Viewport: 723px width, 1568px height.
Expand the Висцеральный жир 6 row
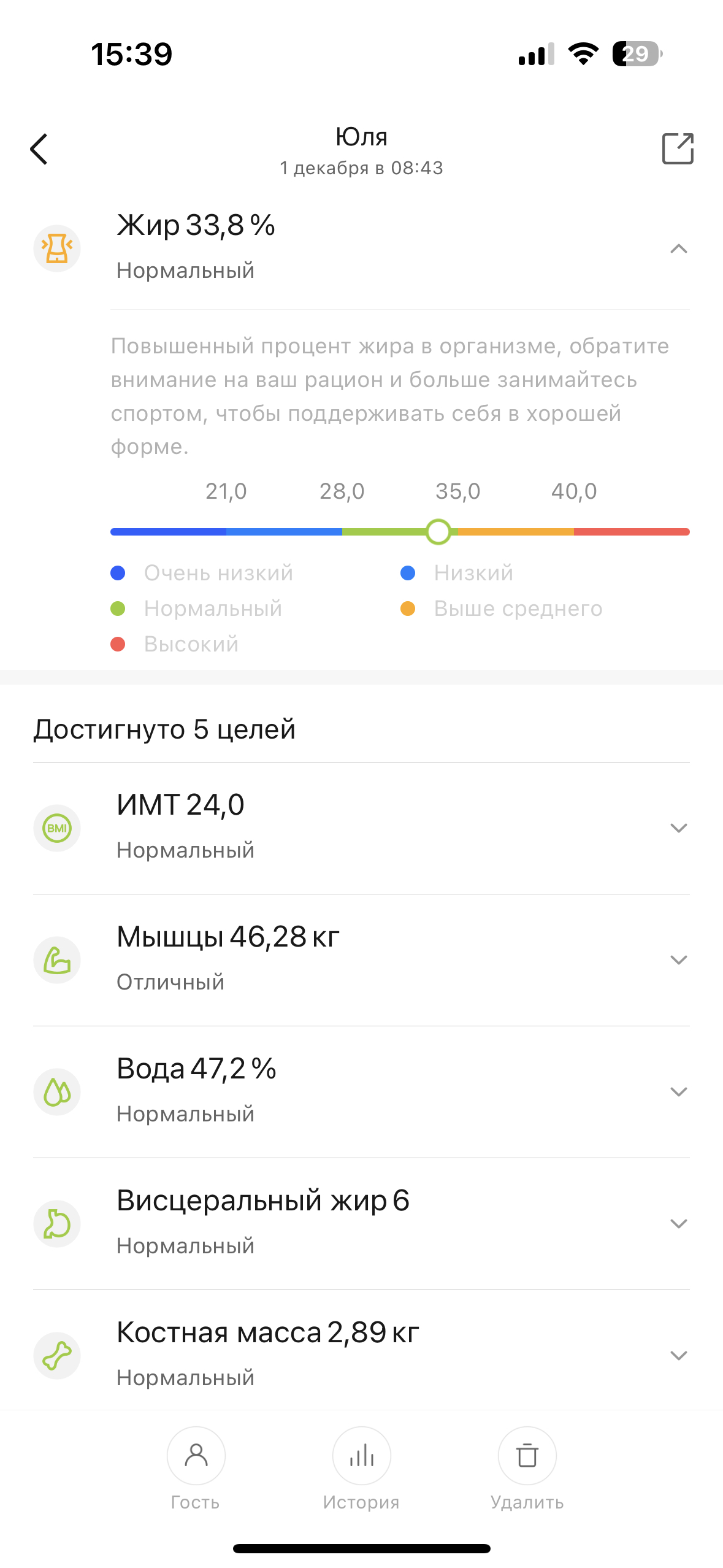pos(678,1224)
